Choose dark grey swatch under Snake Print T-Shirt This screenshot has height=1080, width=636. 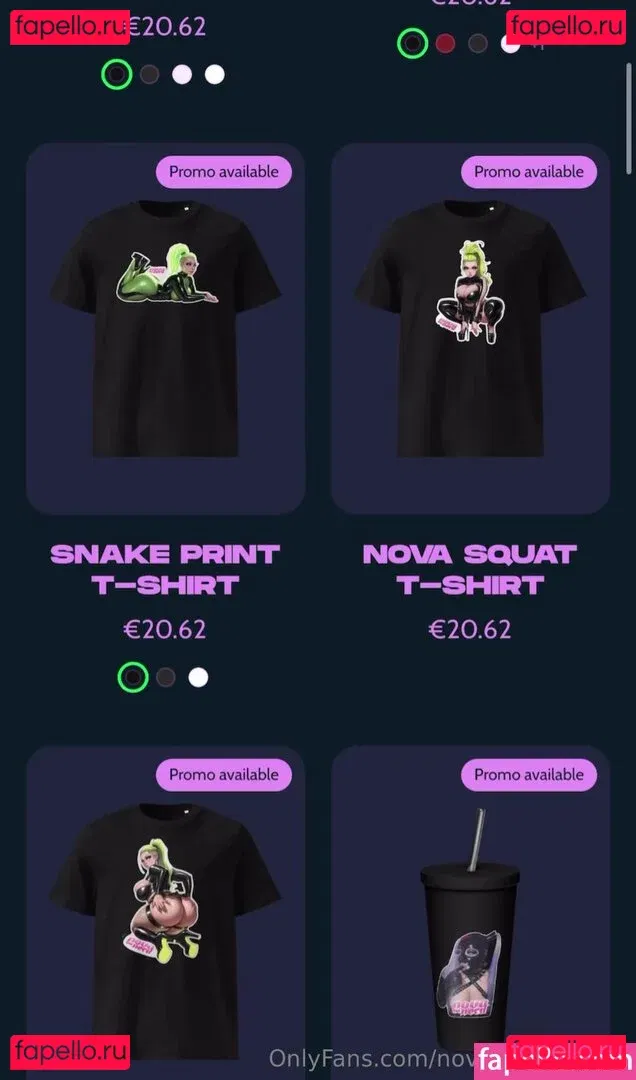click(166, 678)
